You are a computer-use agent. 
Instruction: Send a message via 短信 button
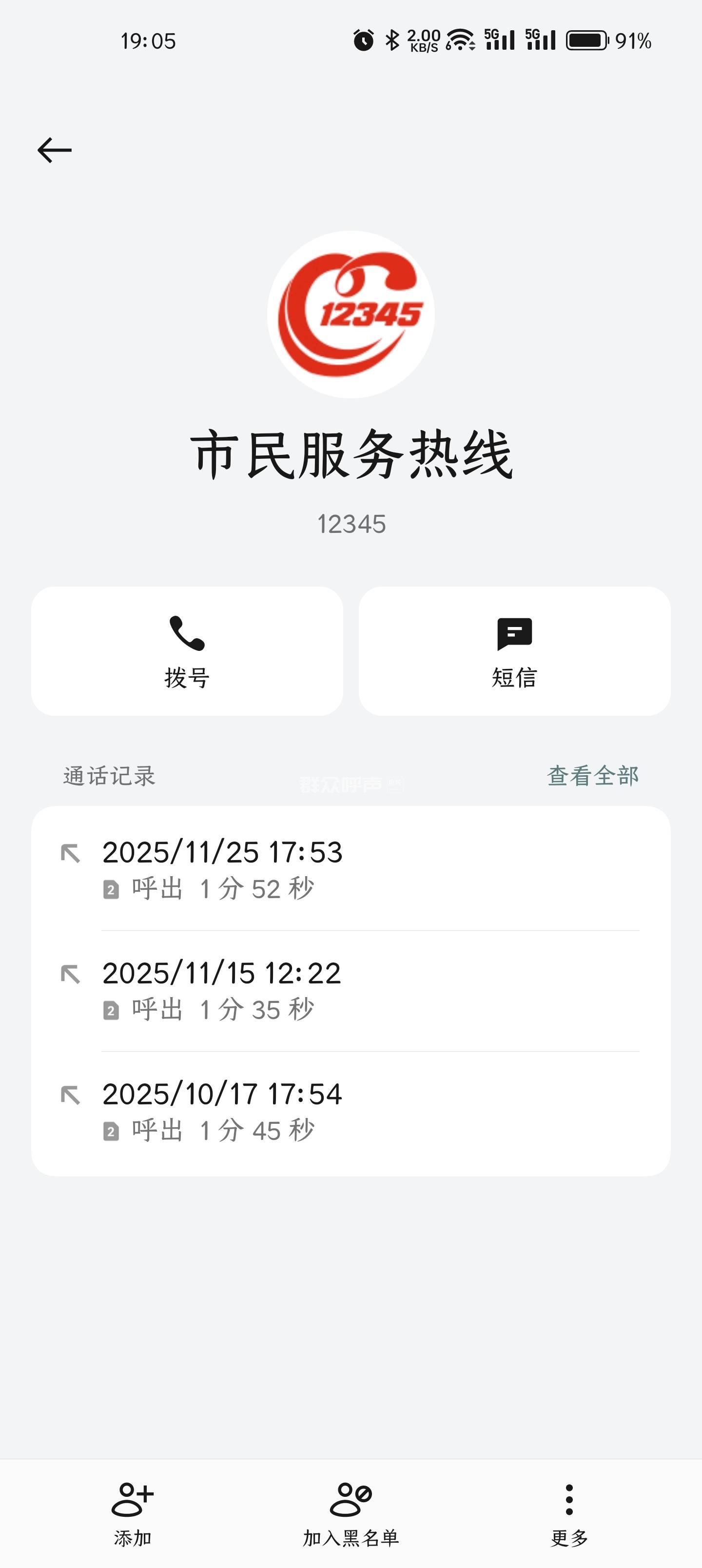(514, 651)
